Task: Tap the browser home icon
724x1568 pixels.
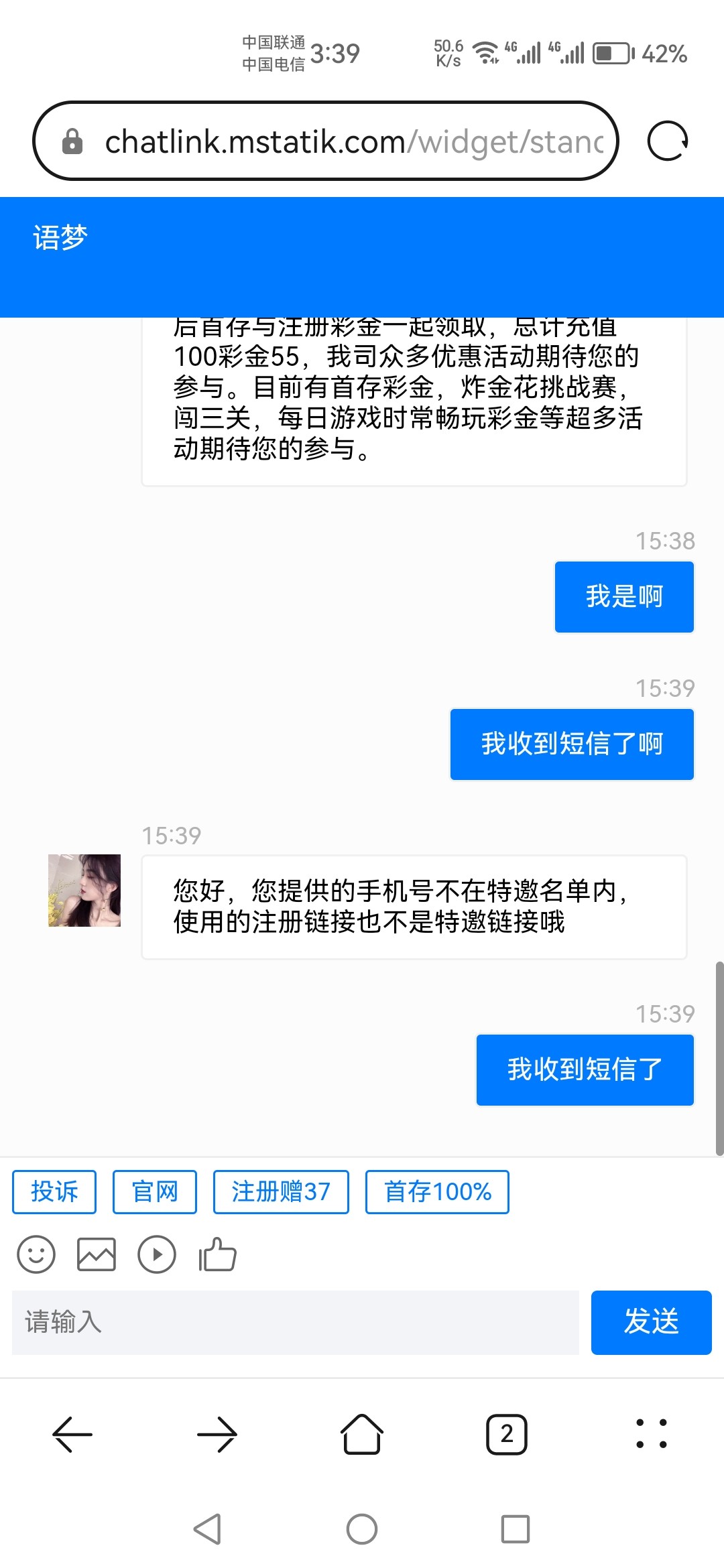Action: point(361,1434)
